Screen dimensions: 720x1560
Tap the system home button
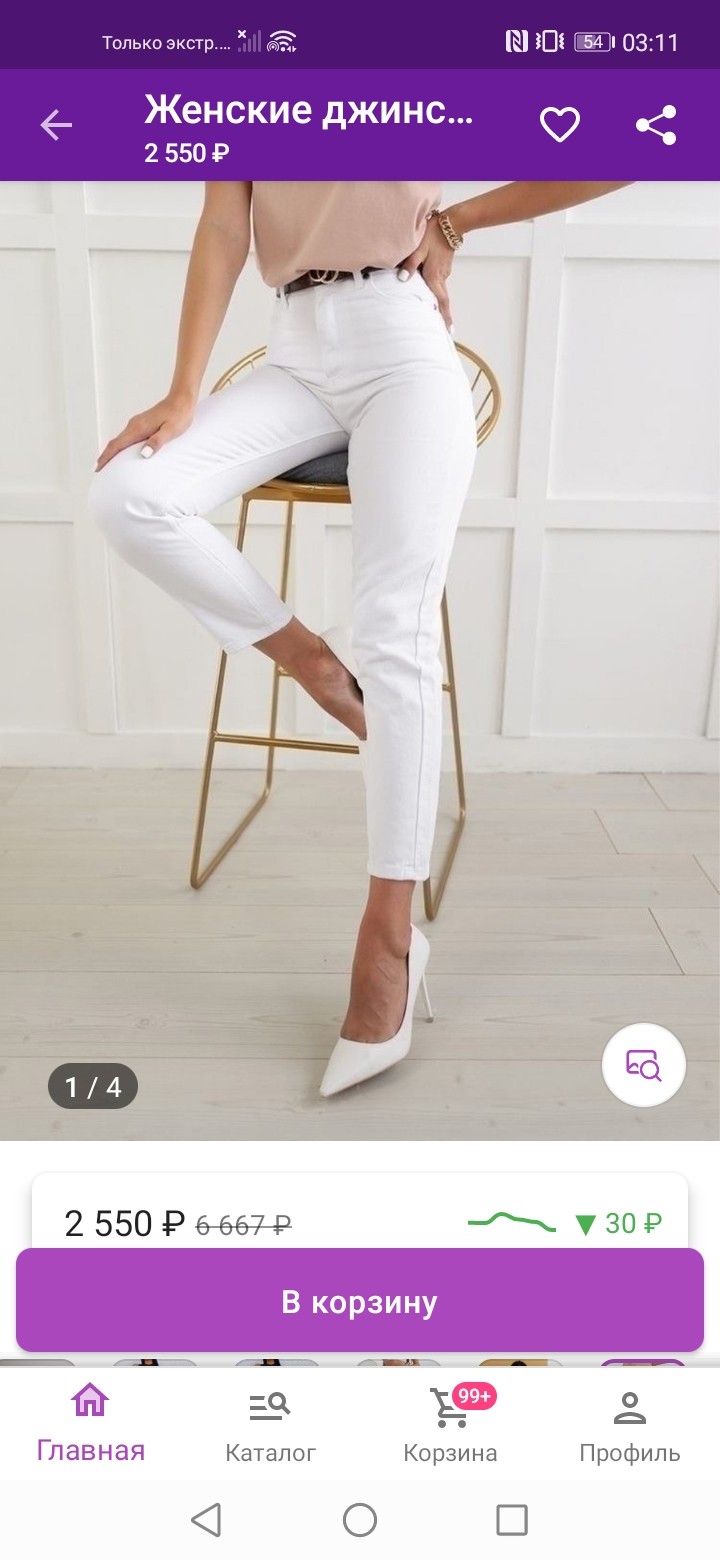360,1520
